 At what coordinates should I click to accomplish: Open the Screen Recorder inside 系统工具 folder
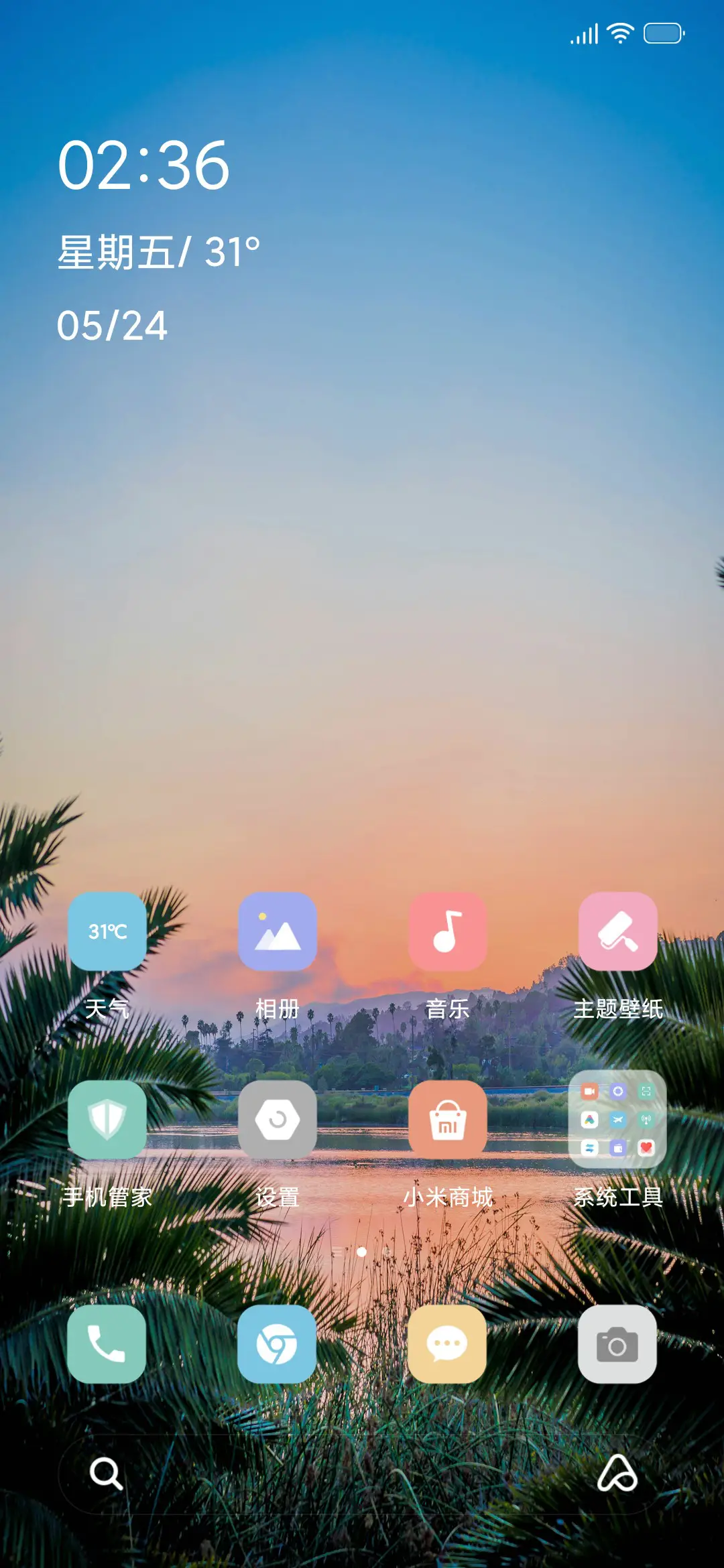tap(589, 1091)
